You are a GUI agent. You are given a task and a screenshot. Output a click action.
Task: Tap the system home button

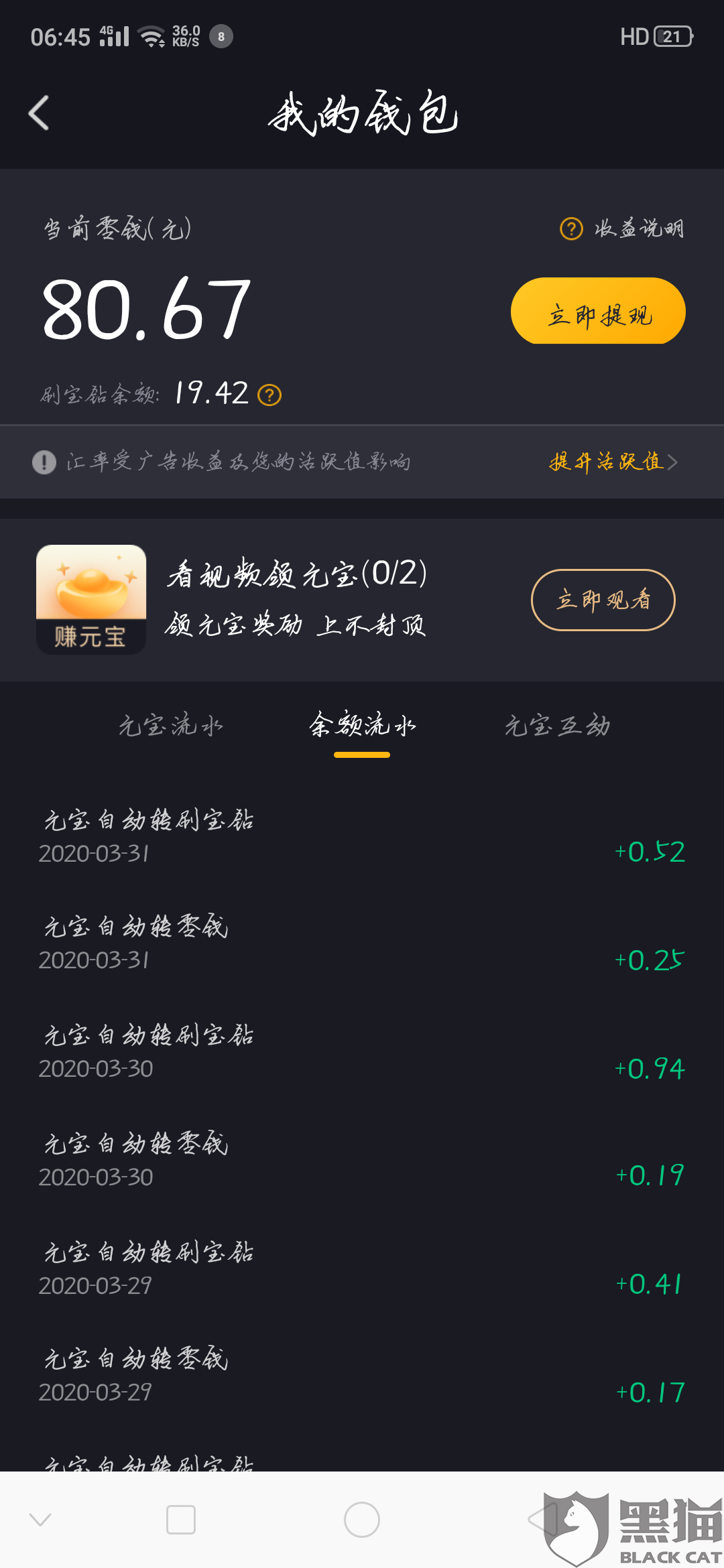click(x=362, y=1520)
